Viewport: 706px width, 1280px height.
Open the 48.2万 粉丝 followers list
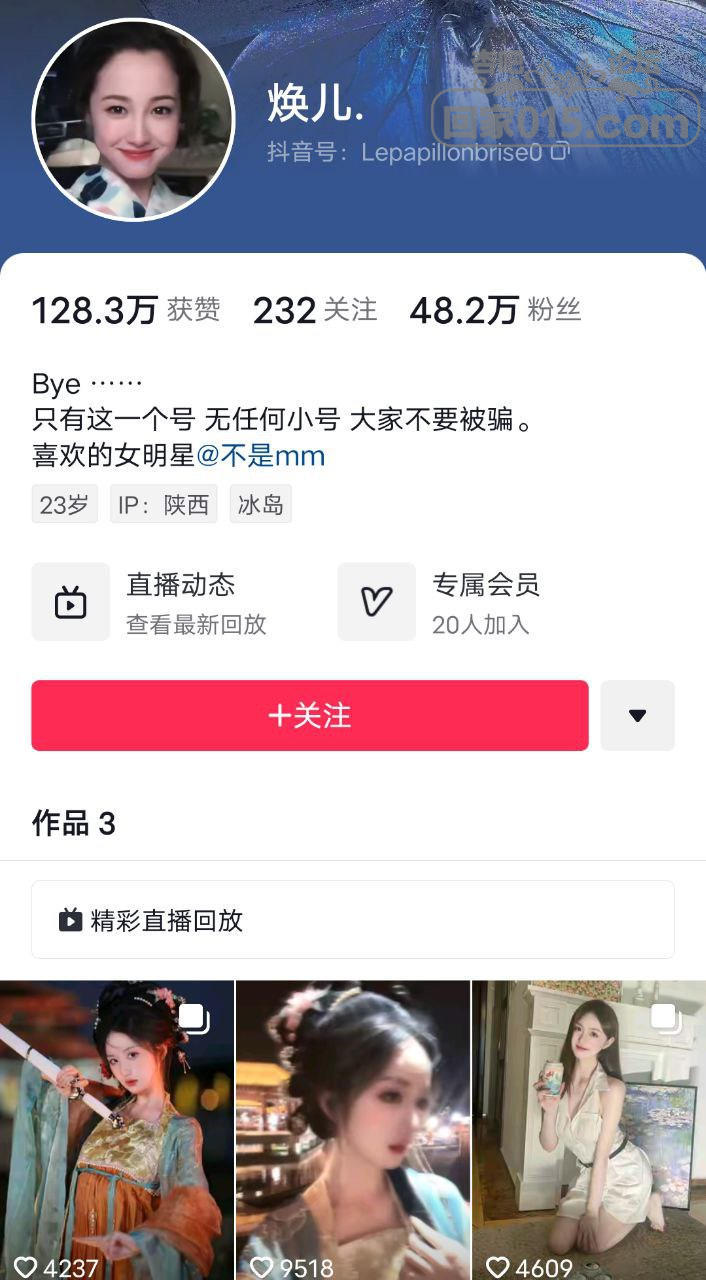pos(494,310)
